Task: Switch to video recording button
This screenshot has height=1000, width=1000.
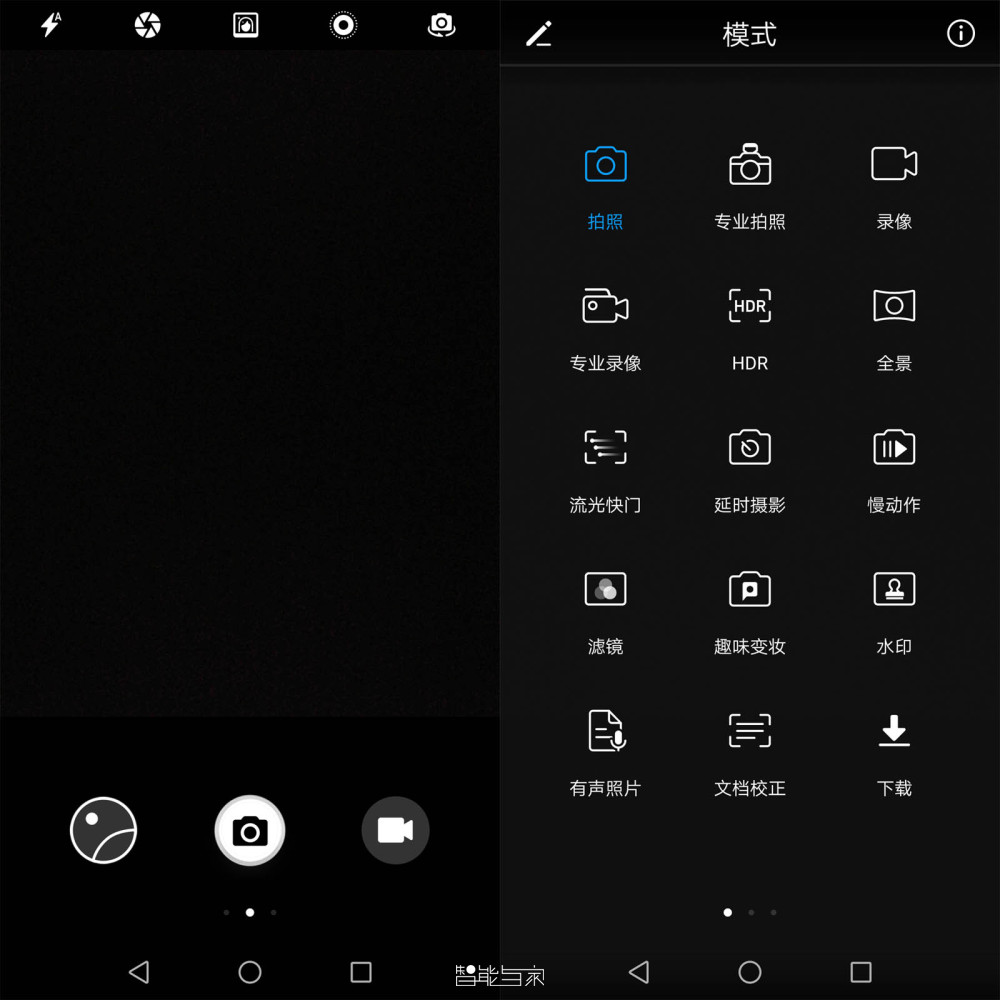Action: click(395, 830)
